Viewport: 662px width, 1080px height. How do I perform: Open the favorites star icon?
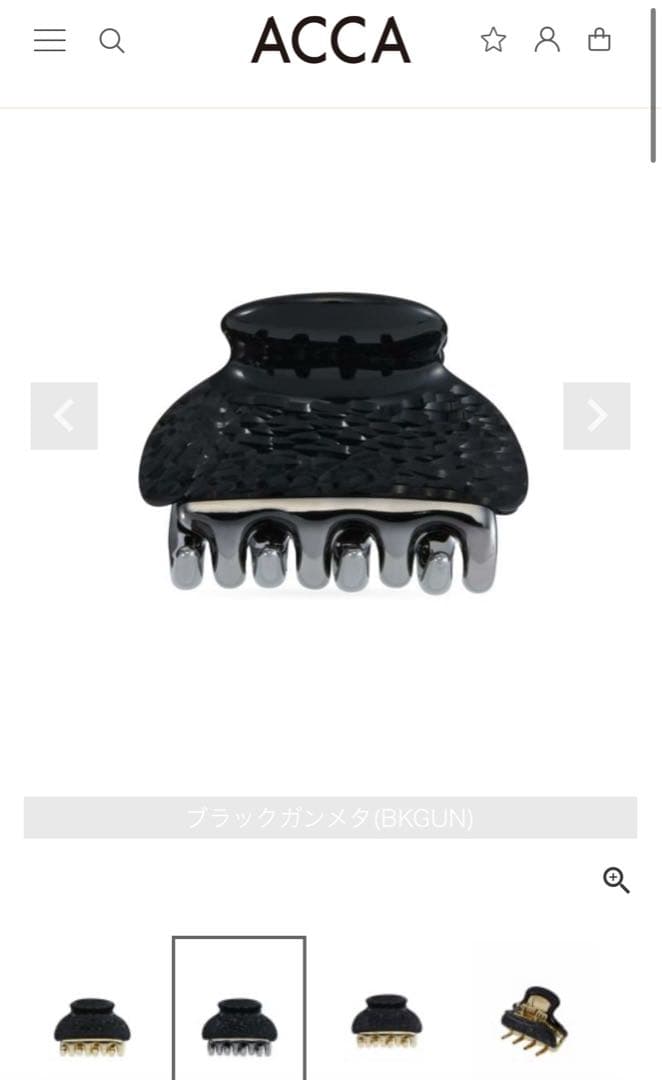493,40
